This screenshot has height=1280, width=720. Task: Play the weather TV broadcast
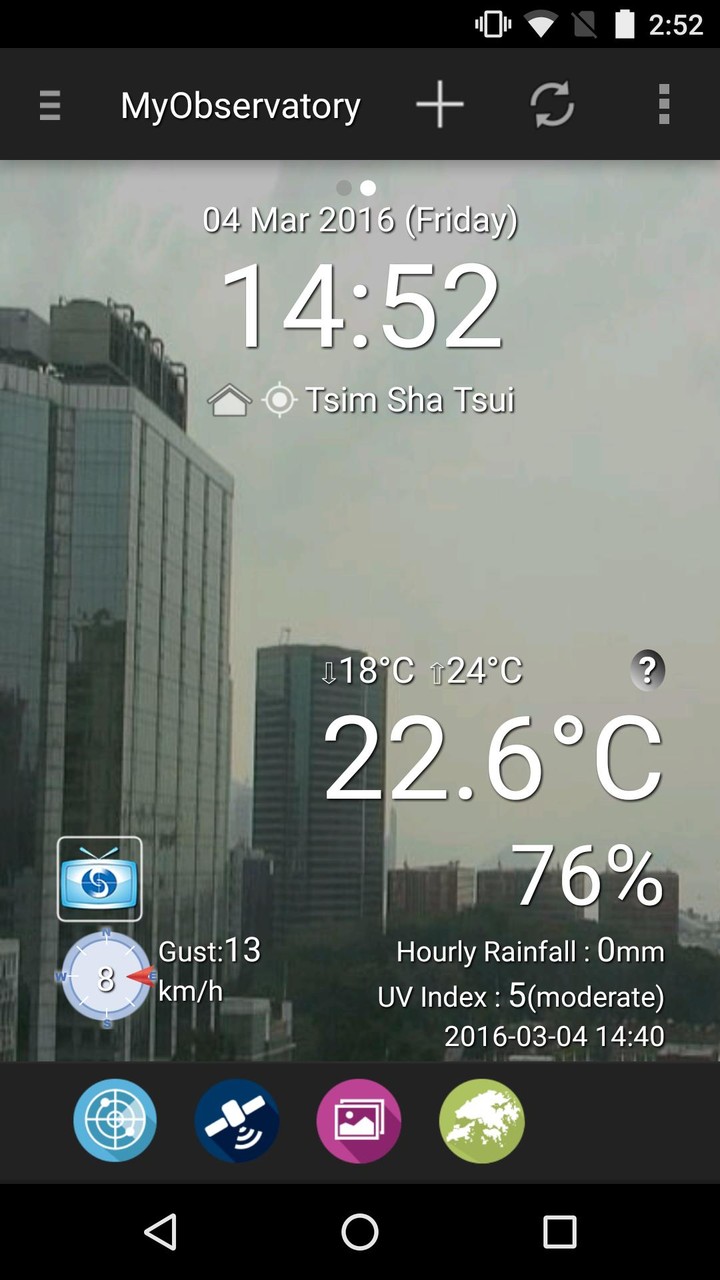click(97, 879)
